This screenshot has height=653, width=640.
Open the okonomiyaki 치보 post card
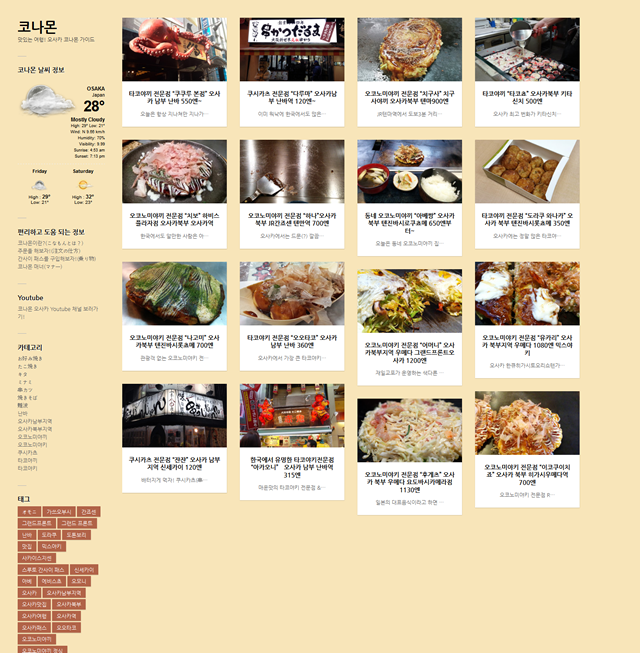(x=174, y=219)
